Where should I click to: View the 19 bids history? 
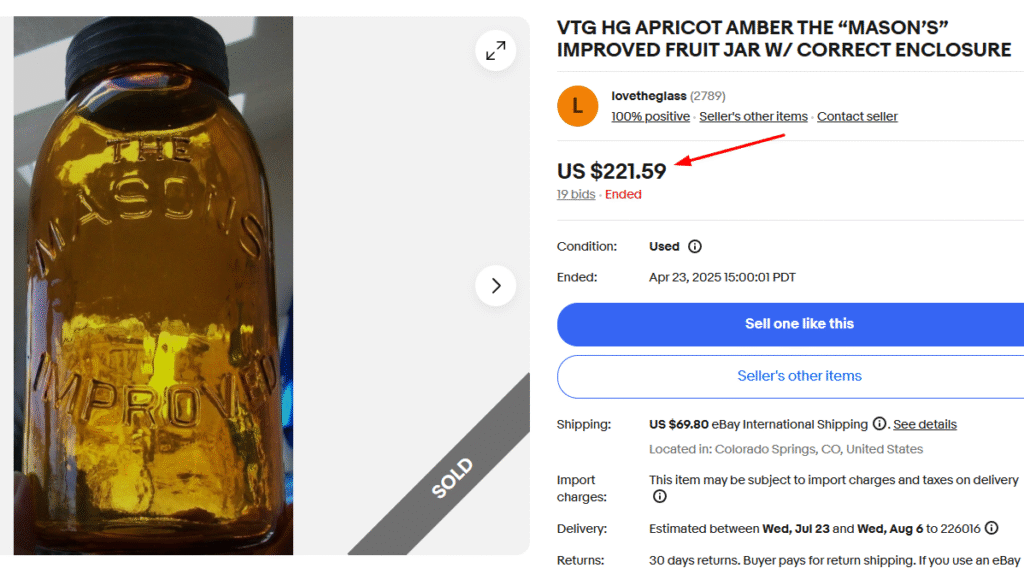pyautogui.click(x=576, y=195)
